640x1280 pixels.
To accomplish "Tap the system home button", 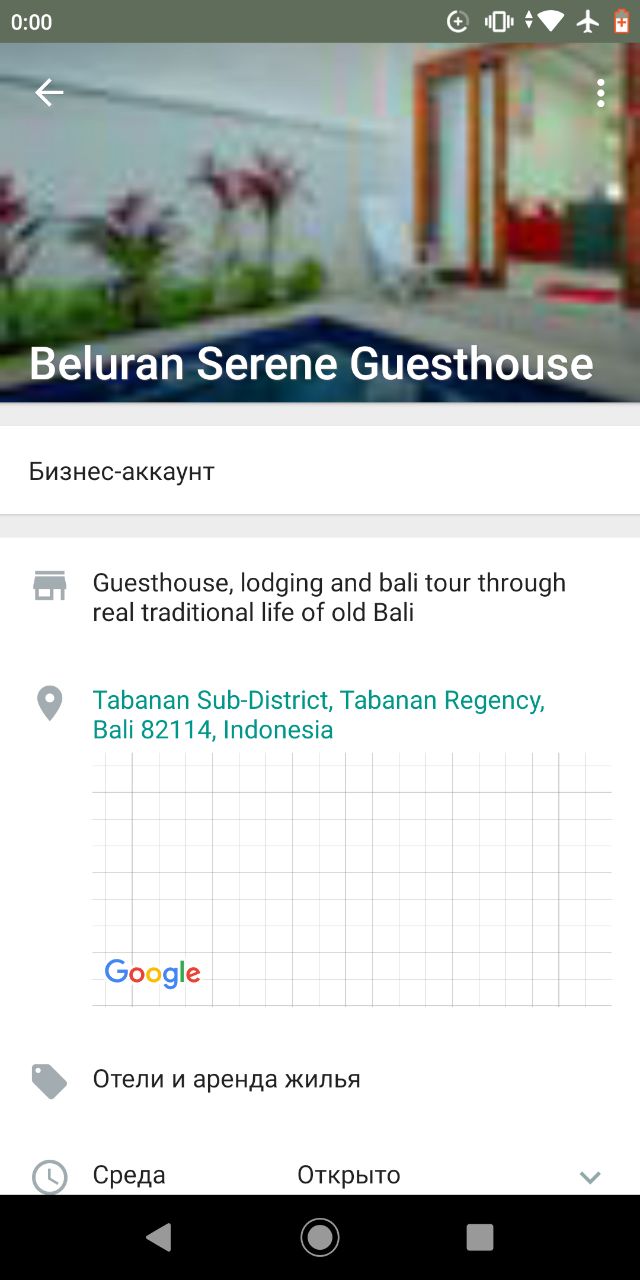I will 320,1237.
